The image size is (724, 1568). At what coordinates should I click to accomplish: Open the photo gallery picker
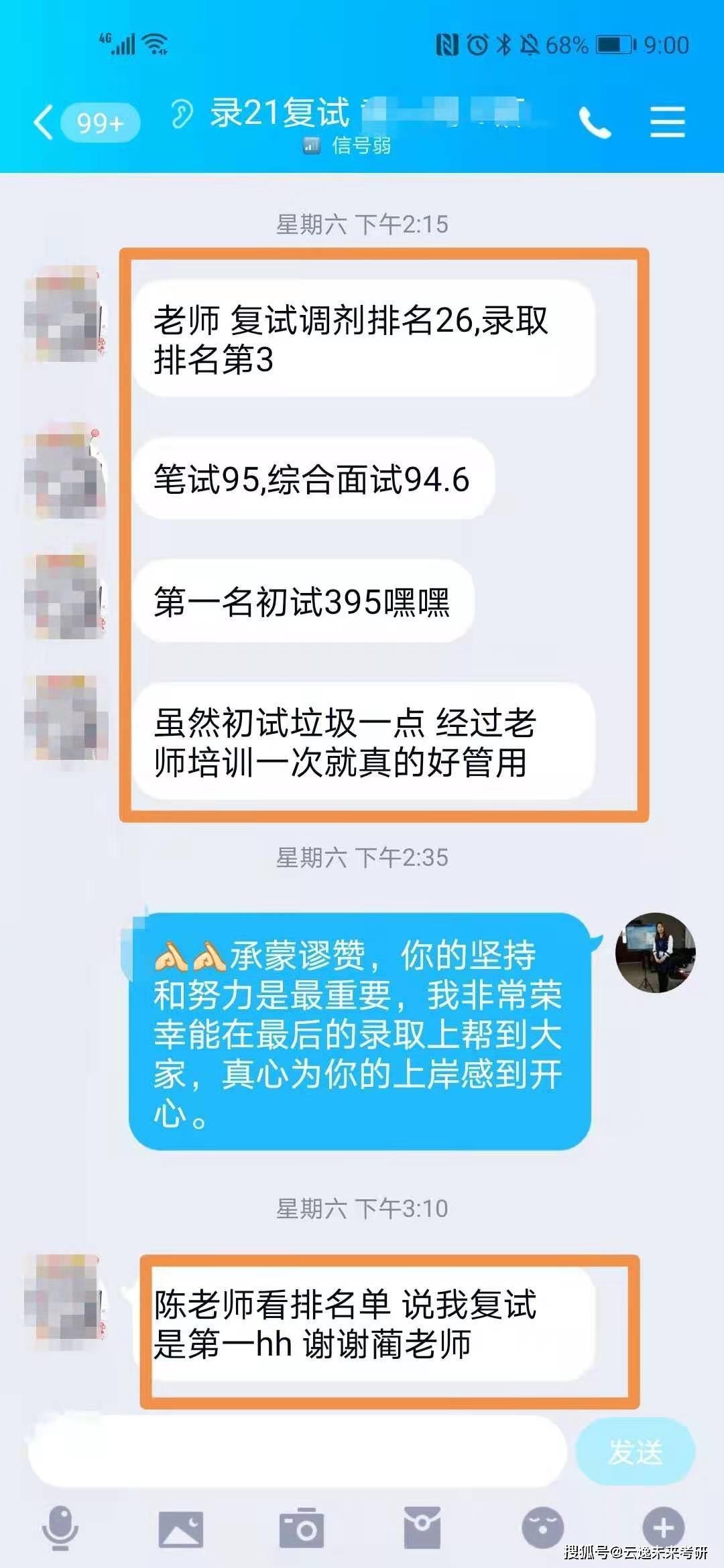[180, 1528]
